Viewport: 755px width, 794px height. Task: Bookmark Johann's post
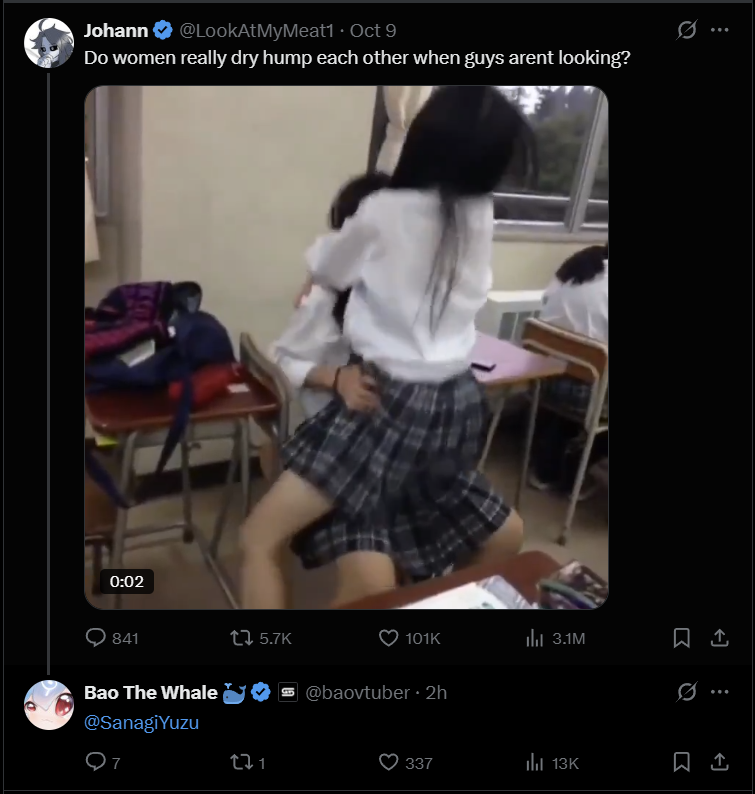[x=682, y=638]
